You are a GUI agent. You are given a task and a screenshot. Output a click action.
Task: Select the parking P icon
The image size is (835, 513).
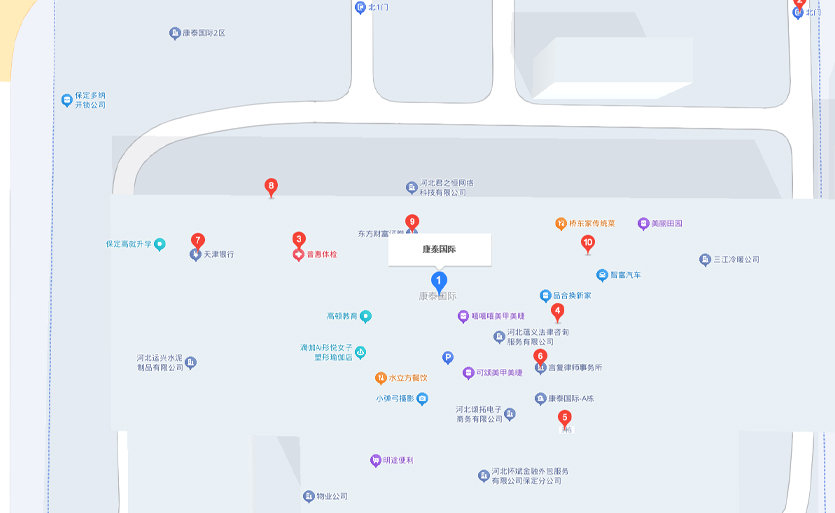(448, 357)
